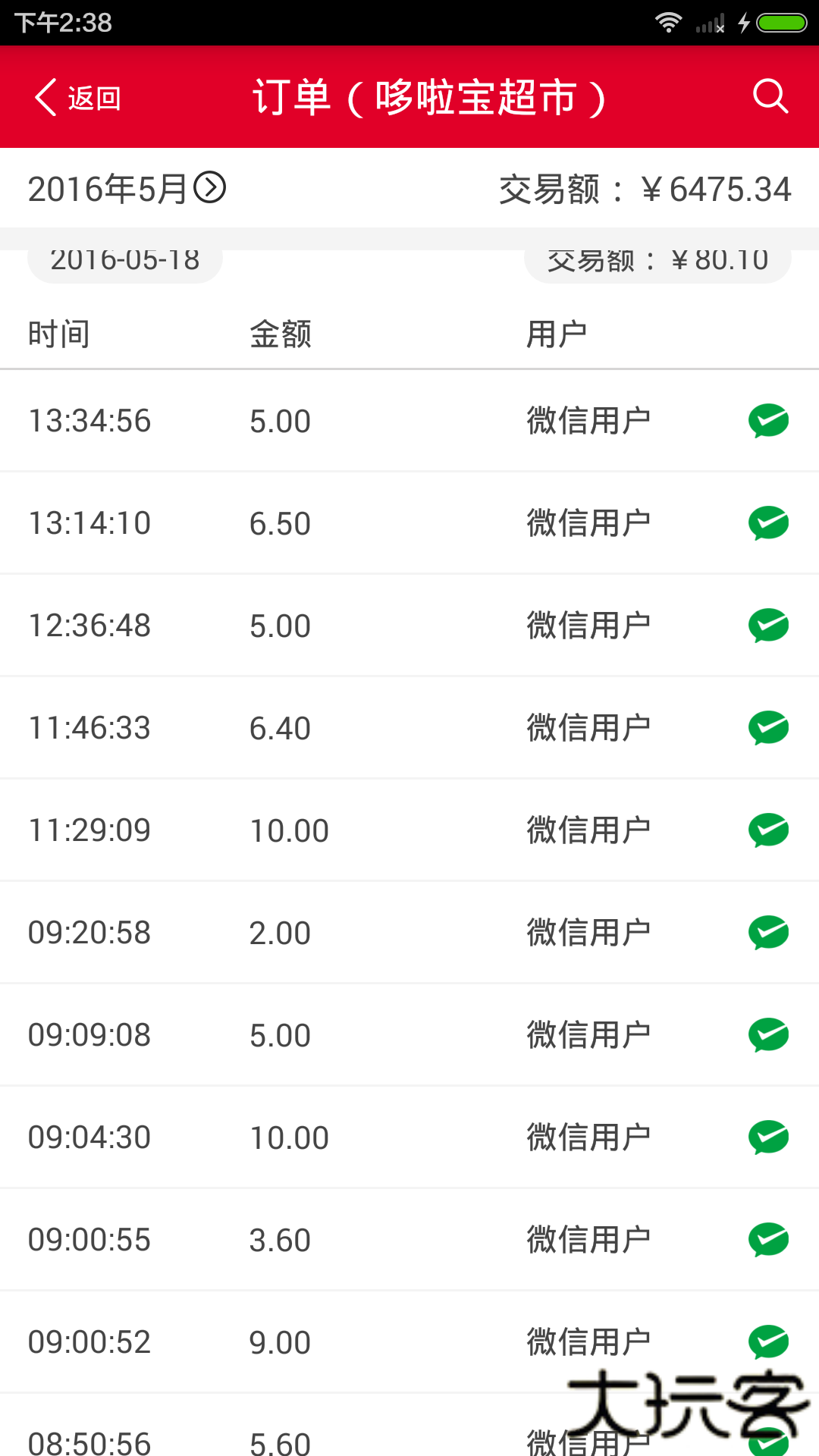Click WeChat icon on 09:00:55 order row
819x1456 pixels.
[x=768, y=1238]
